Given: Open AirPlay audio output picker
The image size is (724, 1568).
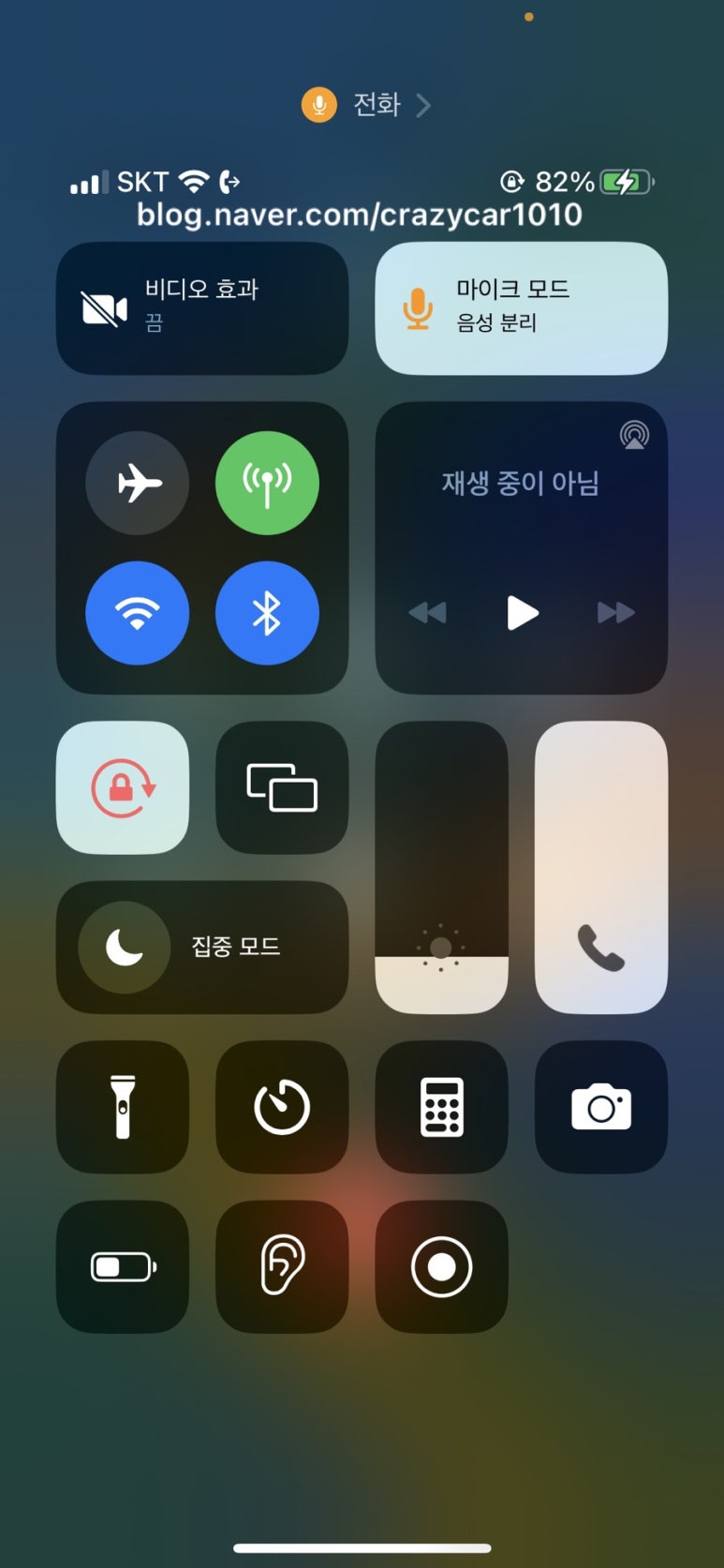Looking at the screenshot, I should click(634, 435).
